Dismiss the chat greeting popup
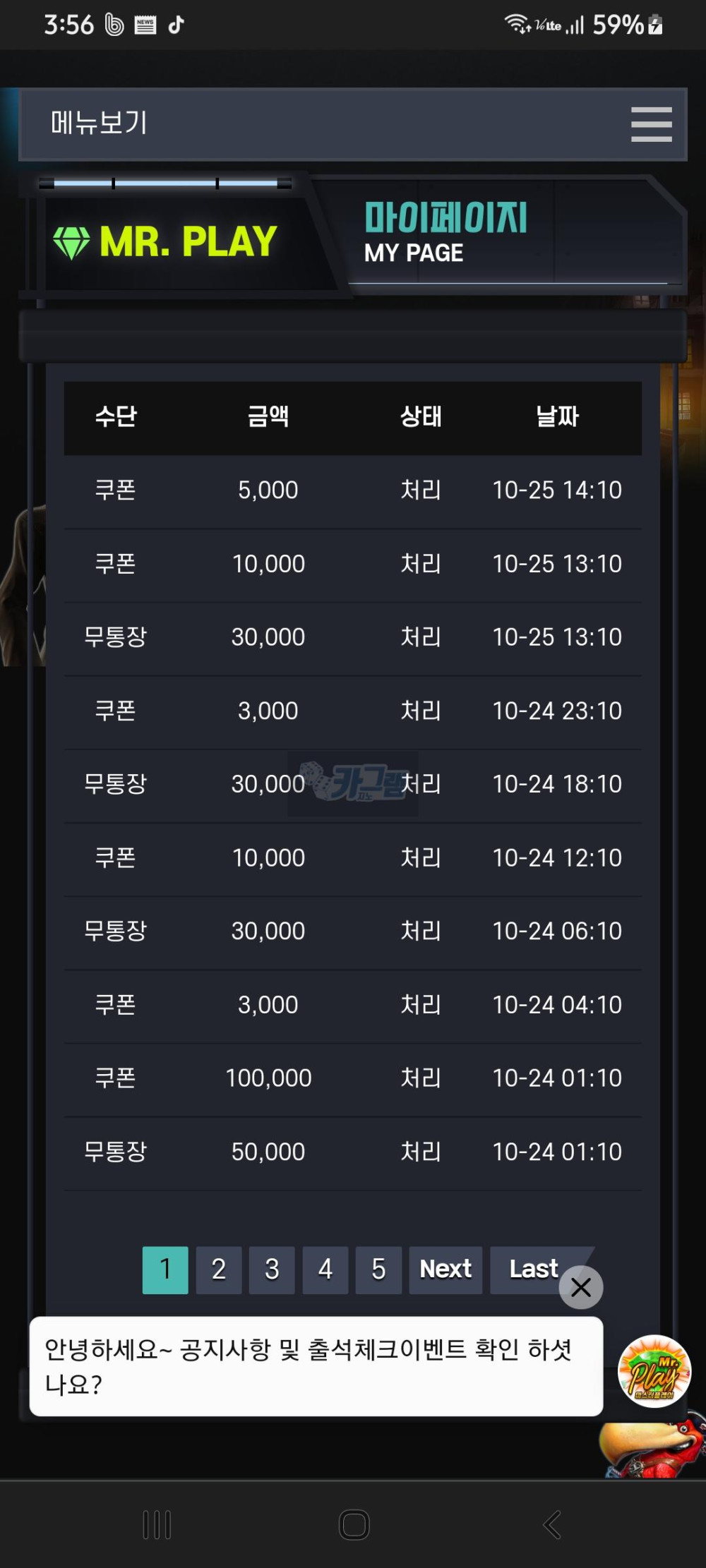This screenshot has height=1568, width=706. tap(580, 1287)
